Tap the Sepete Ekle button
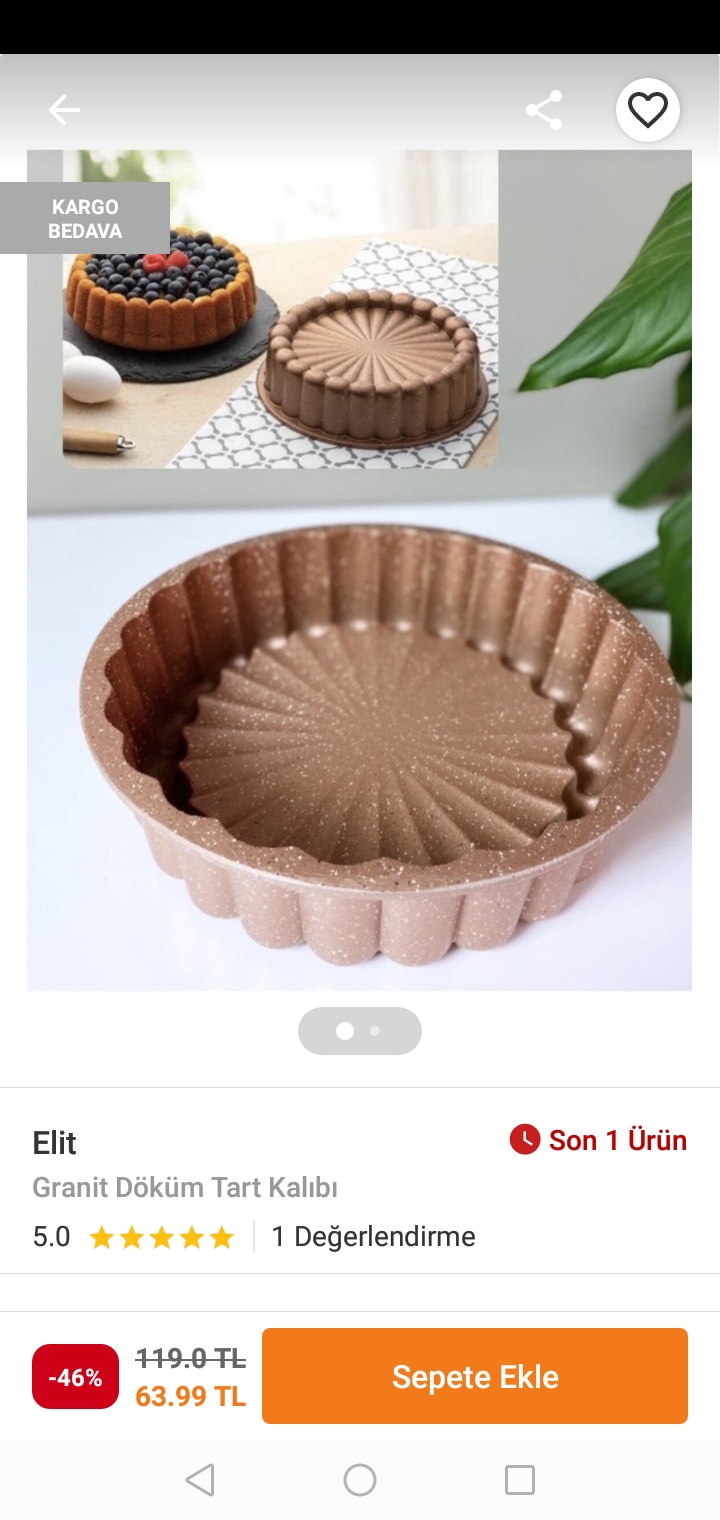The image size is (720, 1520). (x=474, y=1376)
